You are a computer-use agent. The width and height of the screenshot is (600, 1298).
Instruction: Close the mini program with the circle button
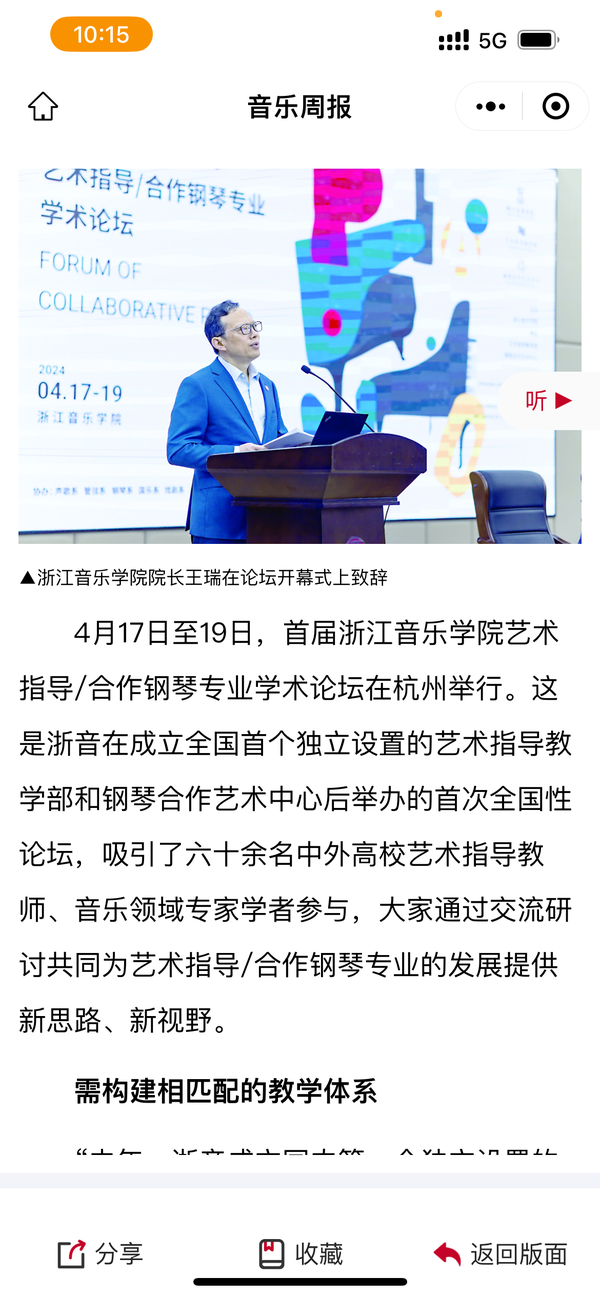[x=555, y=107]
